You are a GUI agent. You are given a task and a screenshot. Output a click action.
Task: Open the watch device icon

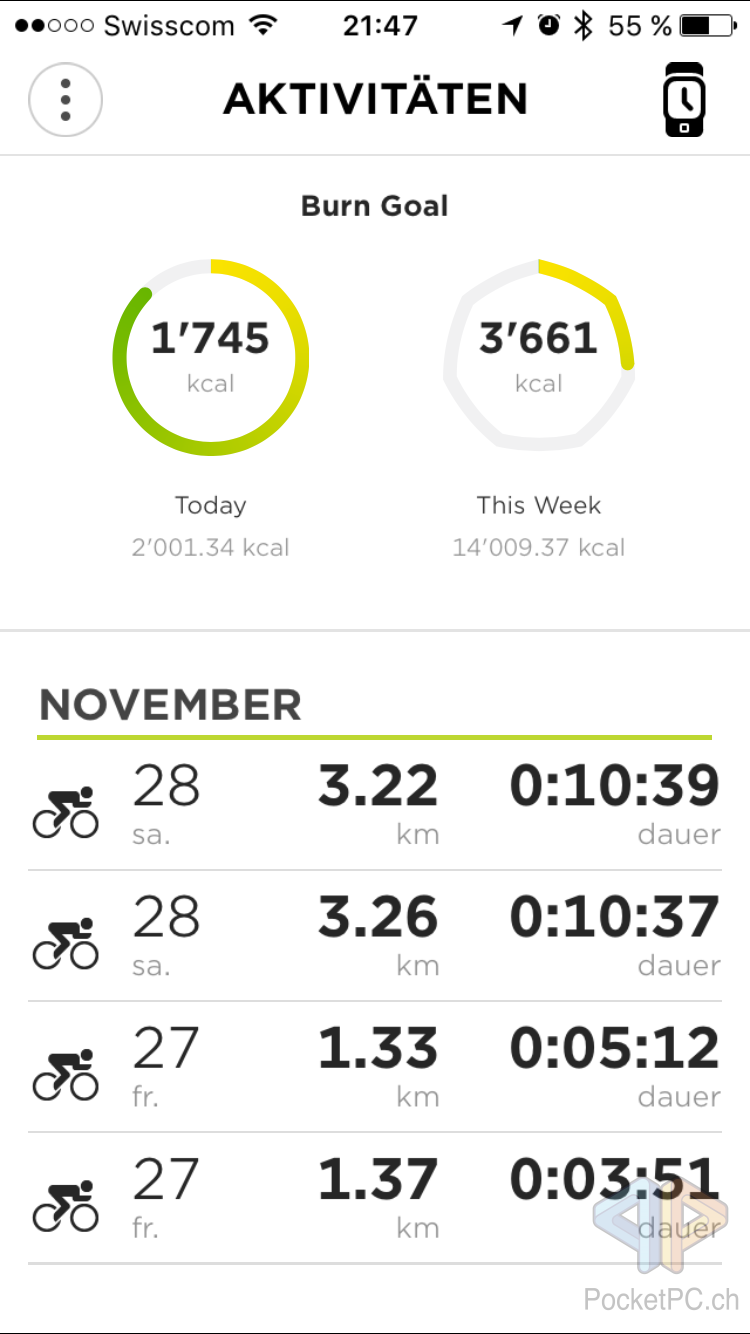[684, 99]
